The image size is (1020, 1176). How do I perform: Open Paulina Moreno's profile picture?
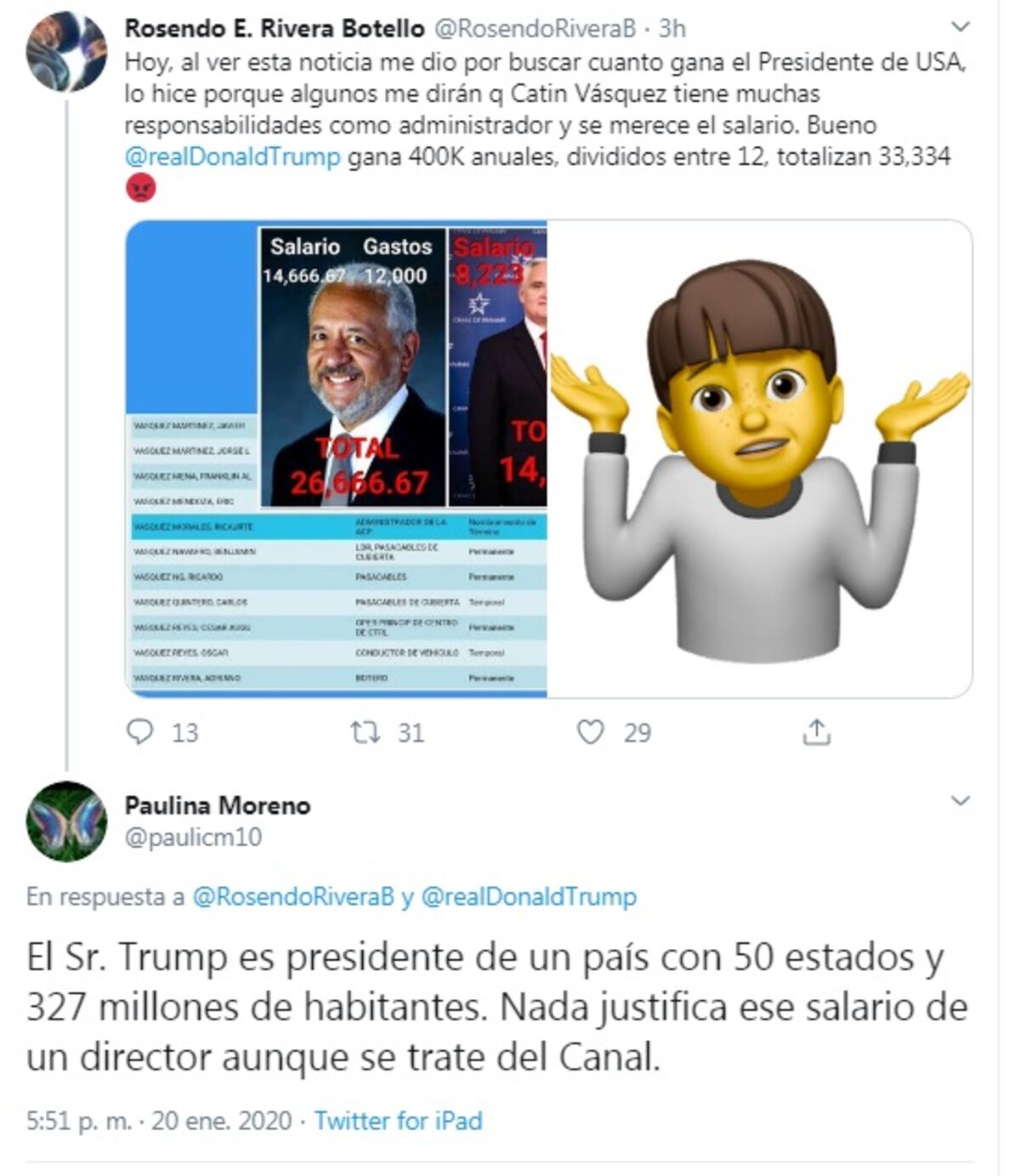(66, 821)
